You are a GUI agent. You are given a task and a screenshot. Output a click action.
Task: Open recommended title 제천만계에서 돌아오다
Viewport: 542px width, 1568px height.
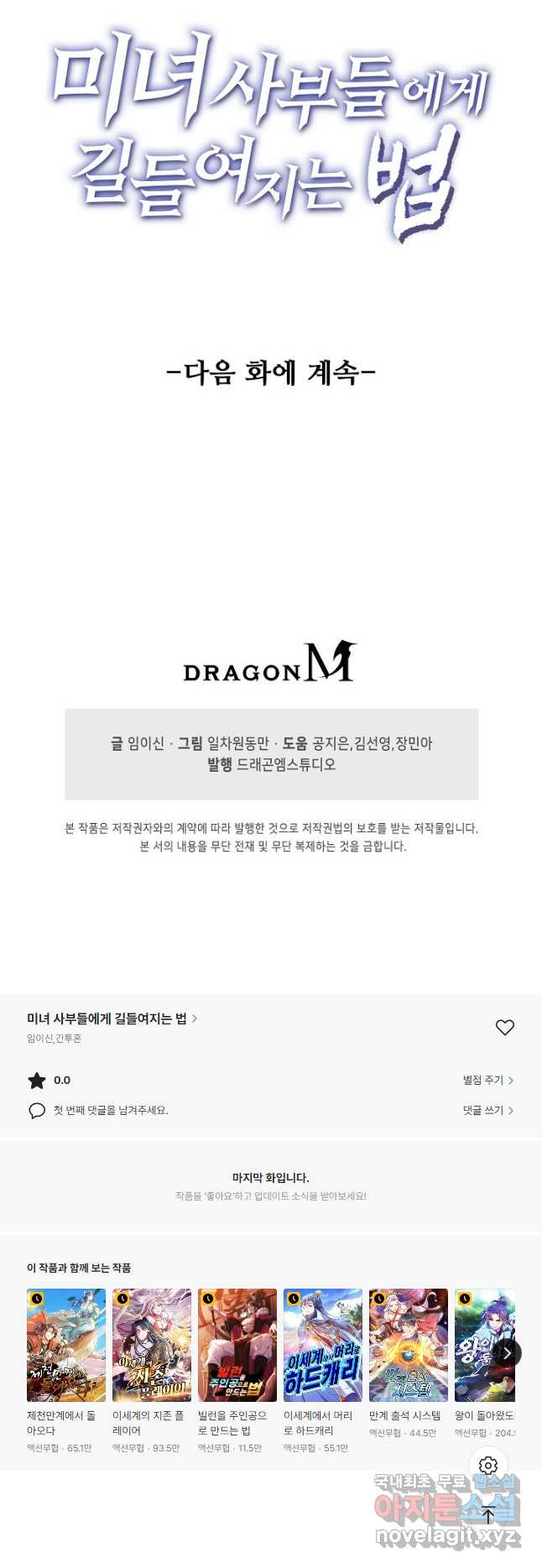pyautogui.click(x=66, y=1345)
